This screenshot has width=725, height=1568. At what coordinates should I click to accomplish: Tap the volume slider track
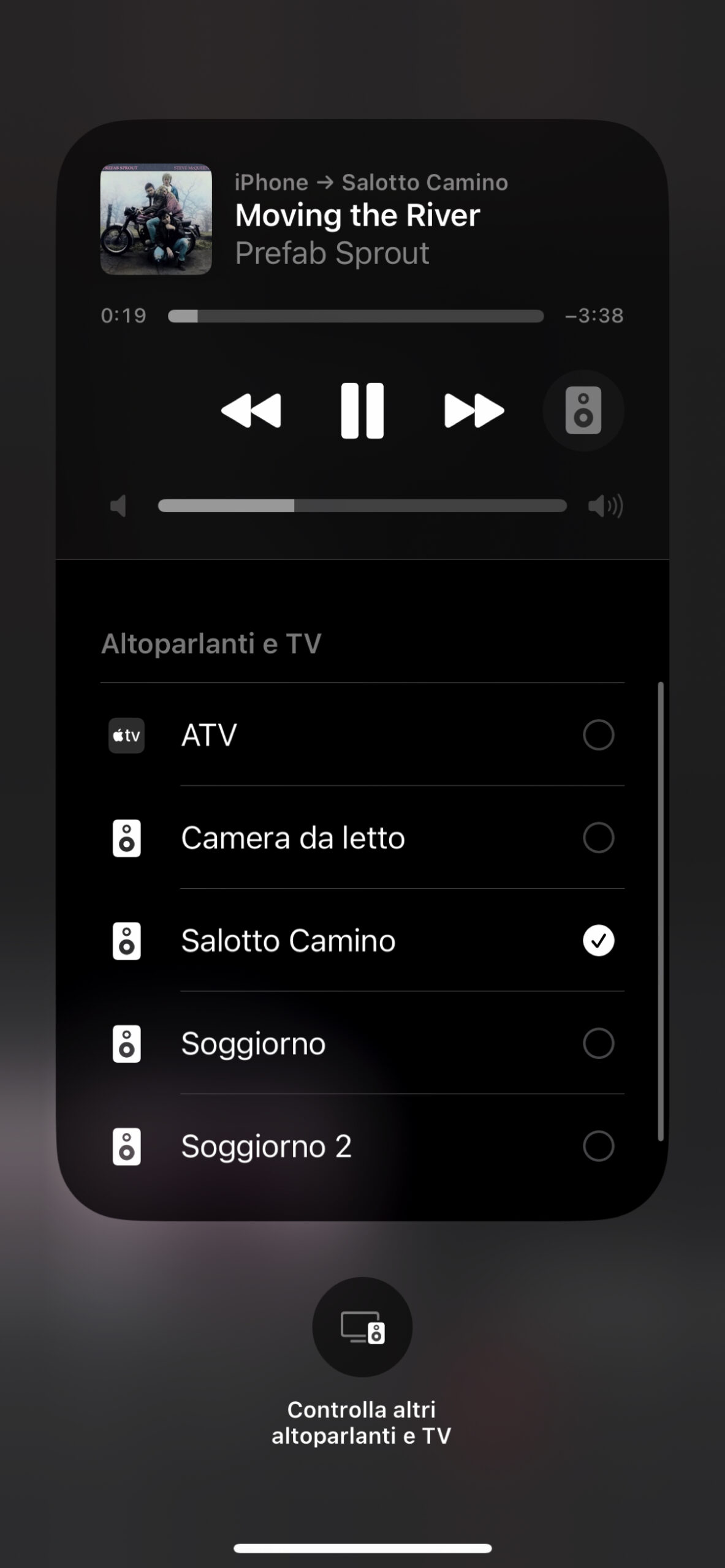(x=362, y=506)
